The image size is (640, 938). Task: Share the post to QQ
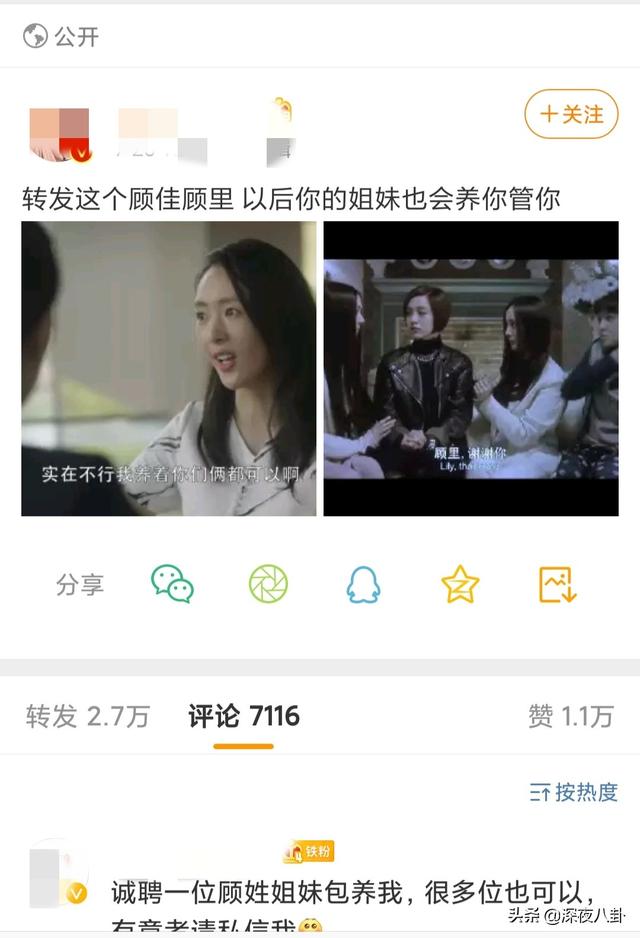[x=363, y=584]
